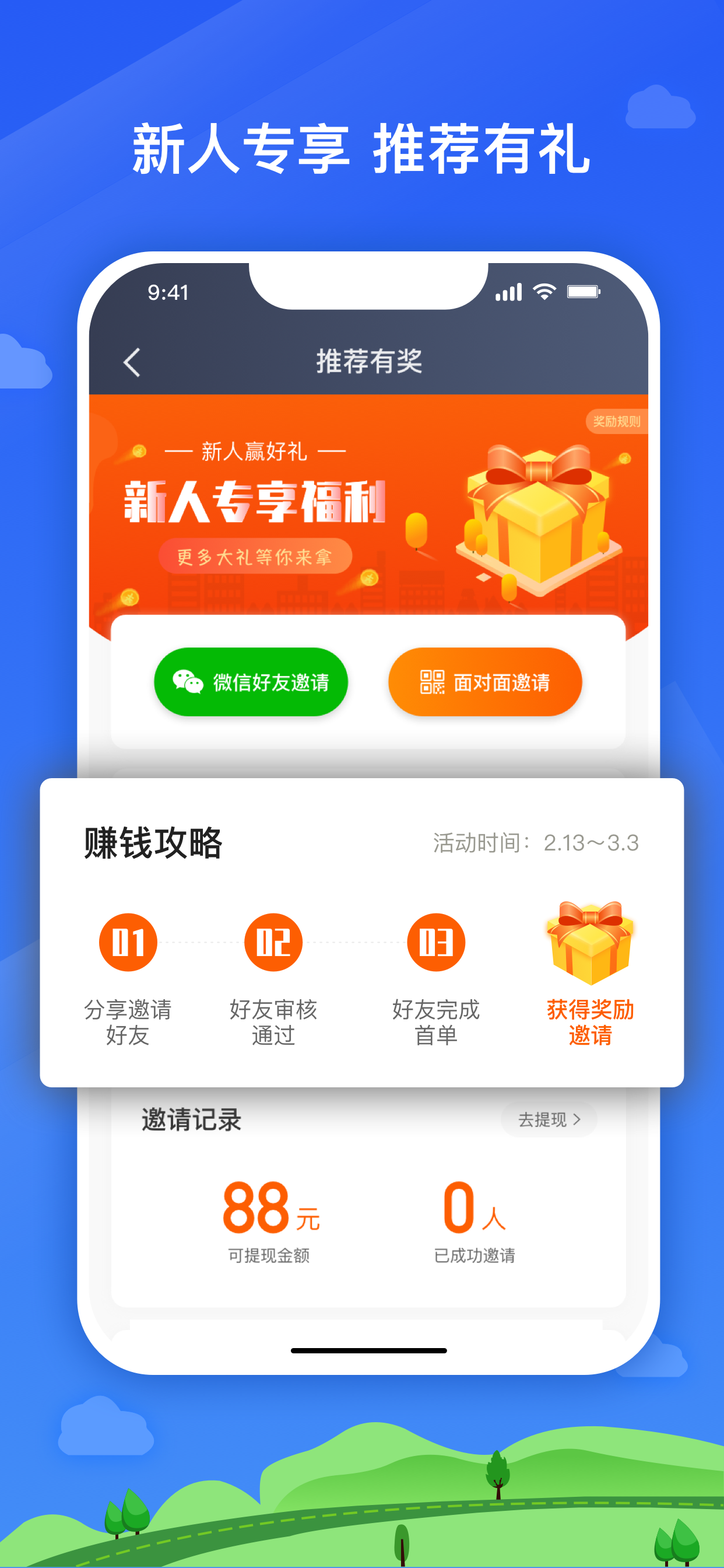Click the WeChat icon on the invite button
Screen dimensions: 724x1568
188,682
